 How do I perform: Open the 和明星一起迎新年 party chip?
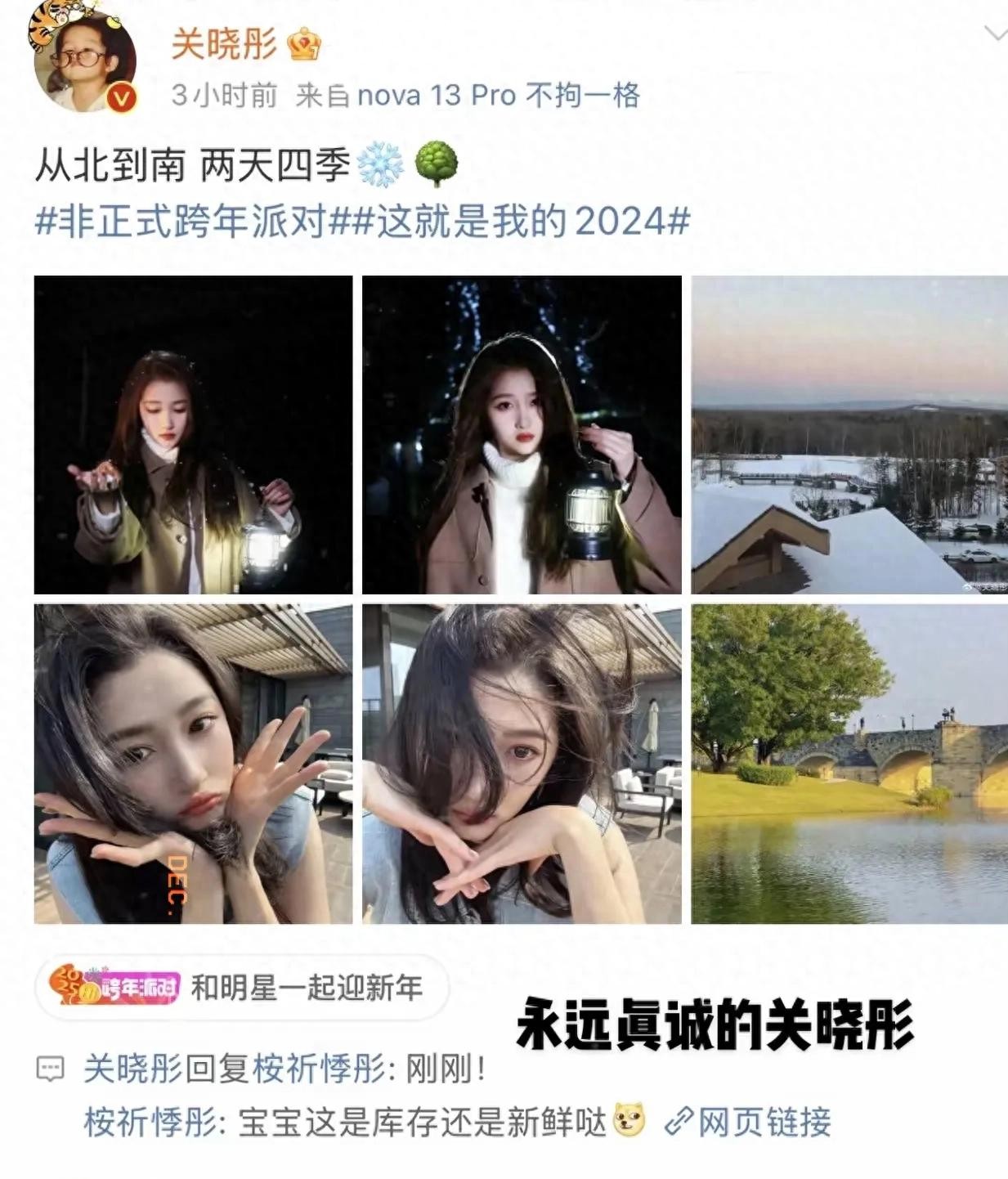(242, 988)
